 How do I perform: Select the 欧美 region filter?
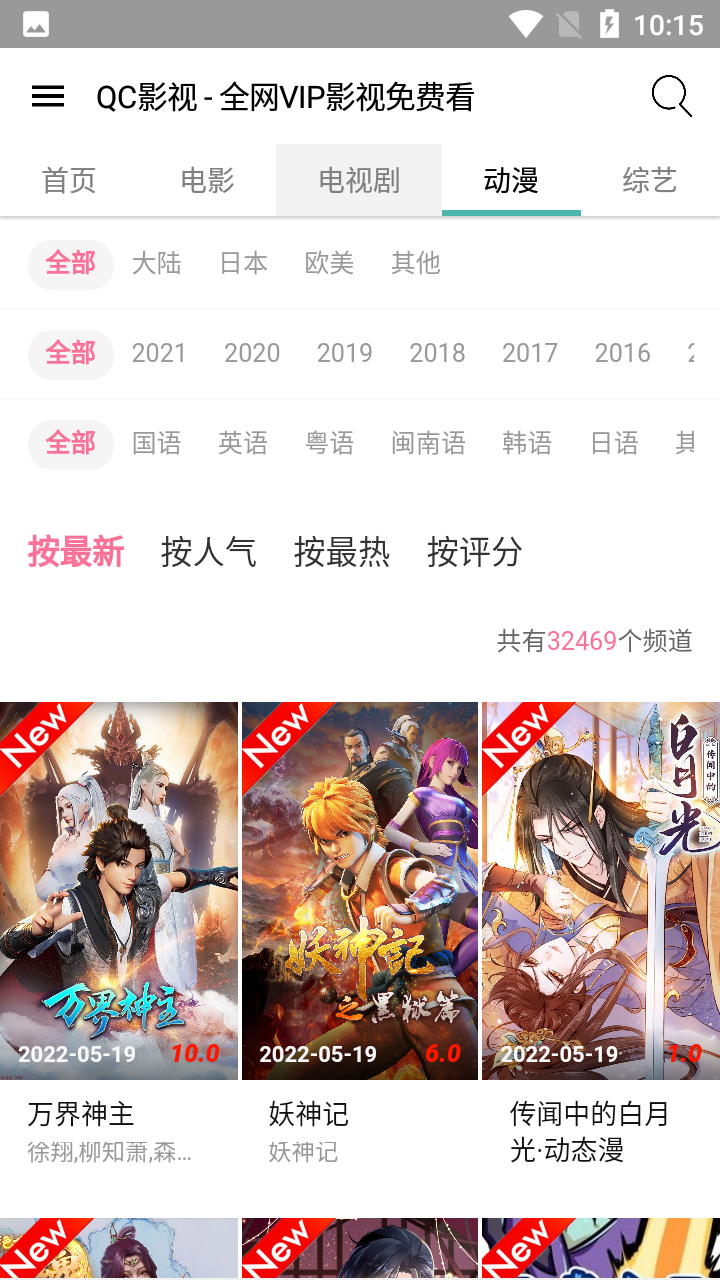pyautogui.click(x=329, y=264)
